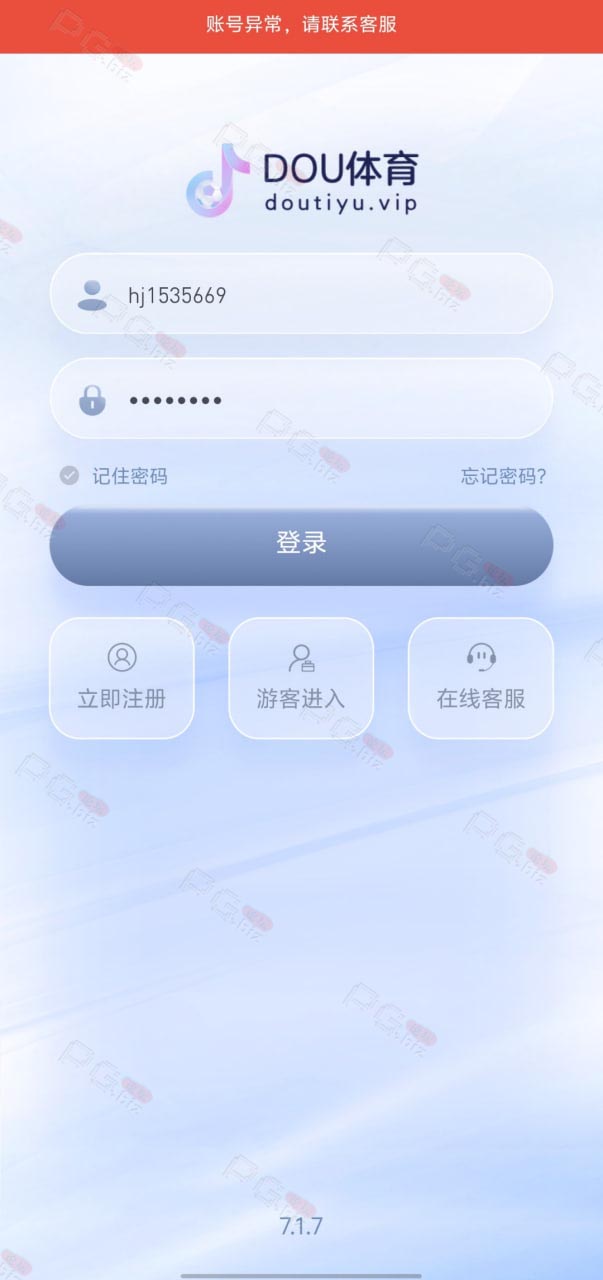The width and height of the screenshot is (603, 1280).
Task: Tap the 登录 button
Action: click(301, 545)
